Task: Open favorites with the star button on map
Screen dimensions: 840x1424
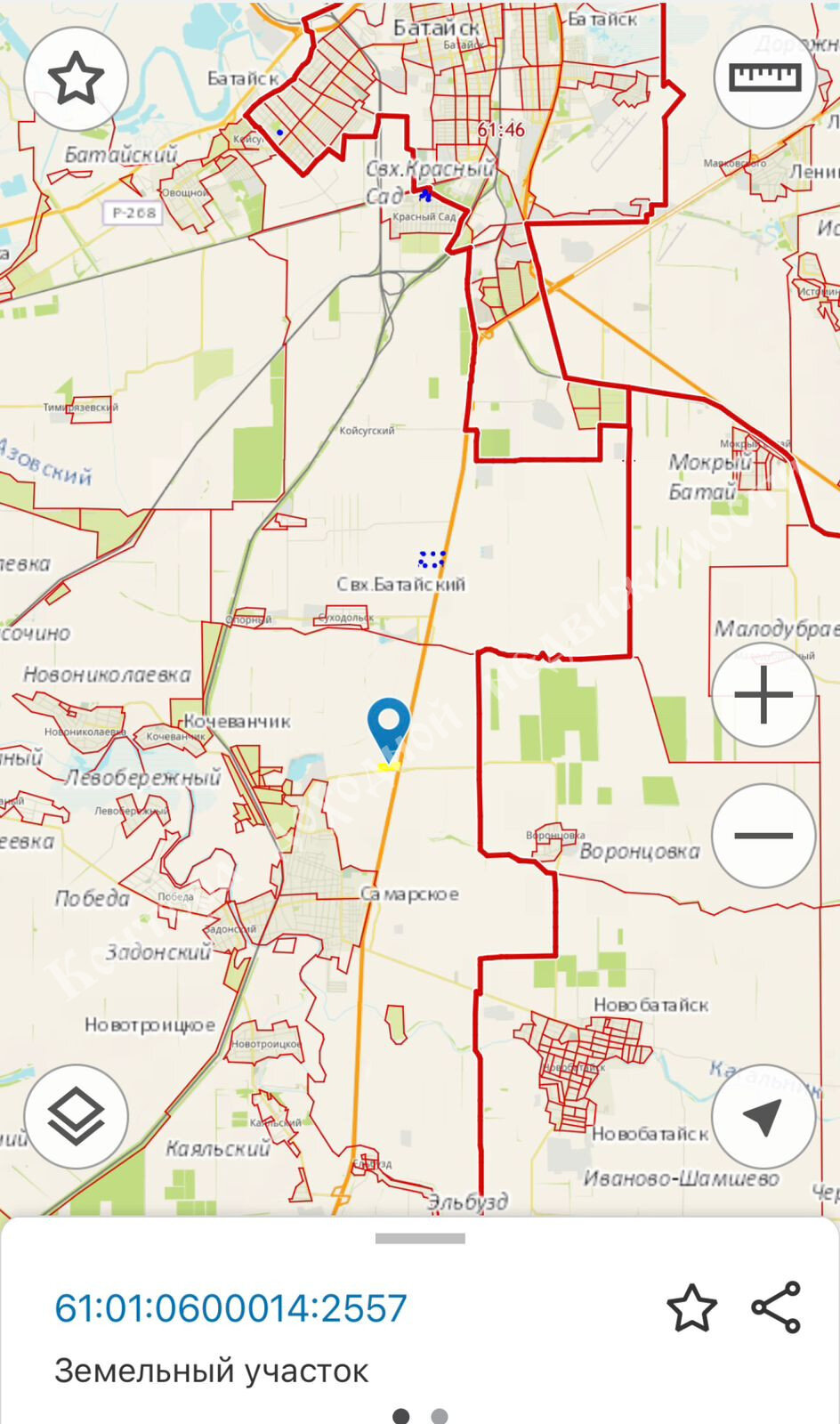Action: 76,78
